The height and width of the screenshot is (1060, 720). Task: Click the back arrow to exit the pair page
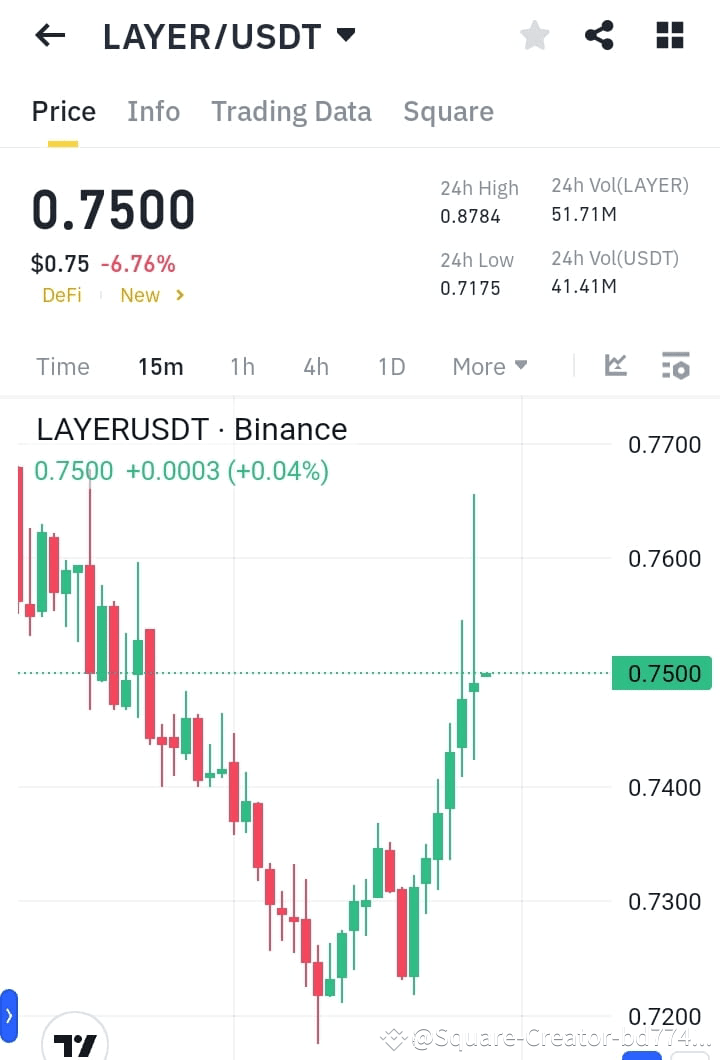coord(49,35)
